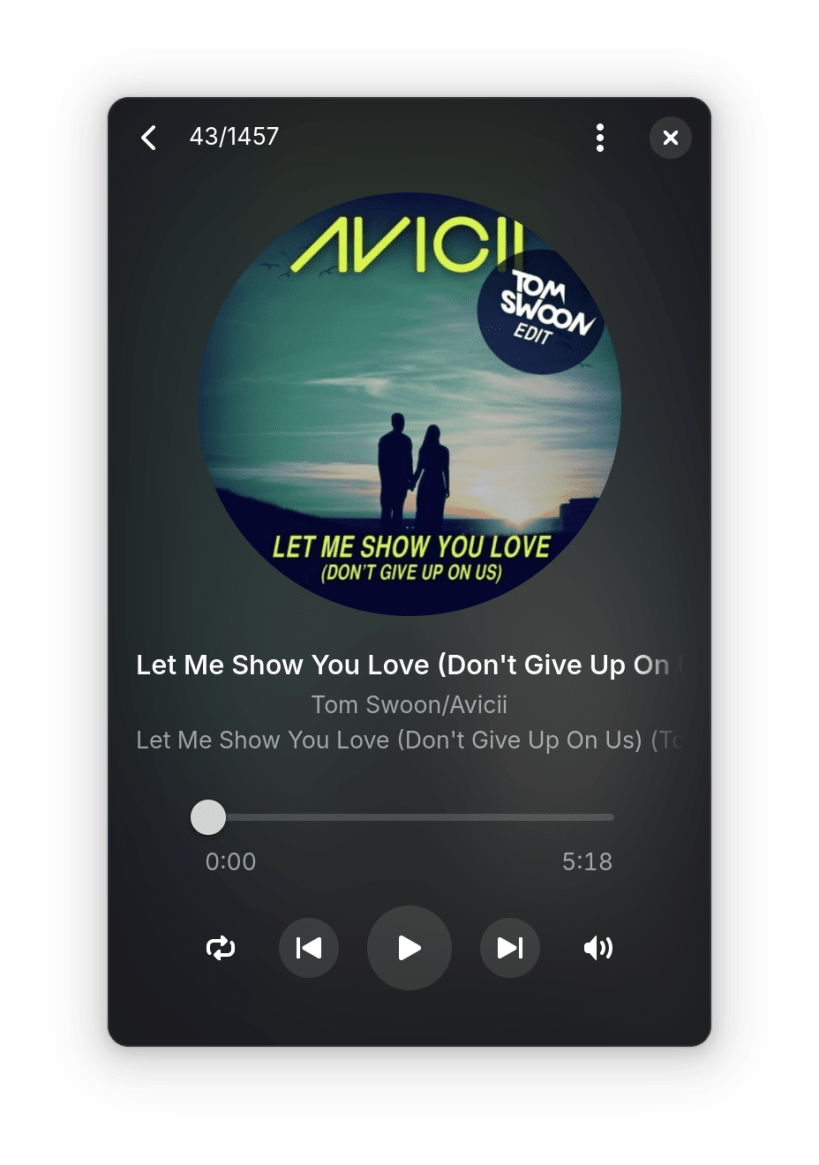The image size is (819, 1165).
Task: Close the music player
Action: tap(670, 137)
